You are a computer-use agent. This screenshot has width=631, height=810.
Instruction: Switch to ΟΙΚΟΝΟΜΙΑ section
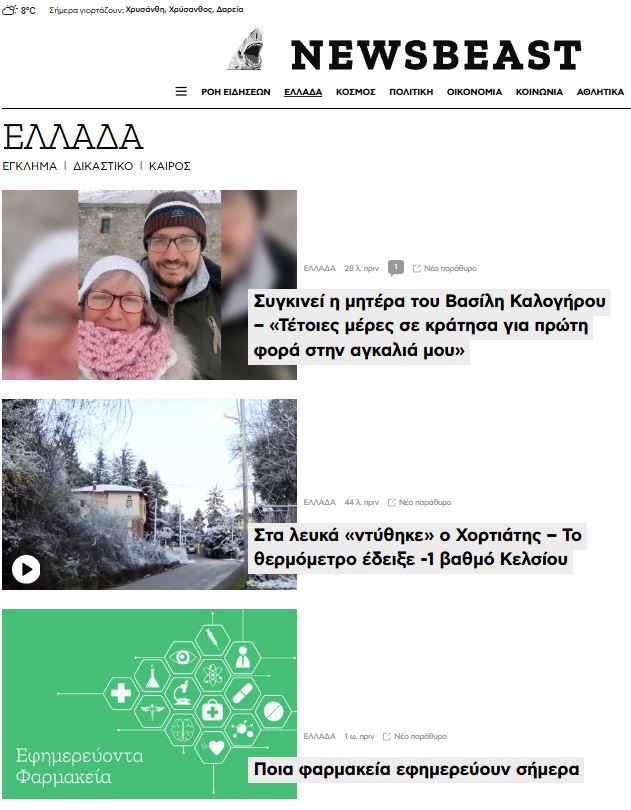pyautogui.click(x=474, y=92)
